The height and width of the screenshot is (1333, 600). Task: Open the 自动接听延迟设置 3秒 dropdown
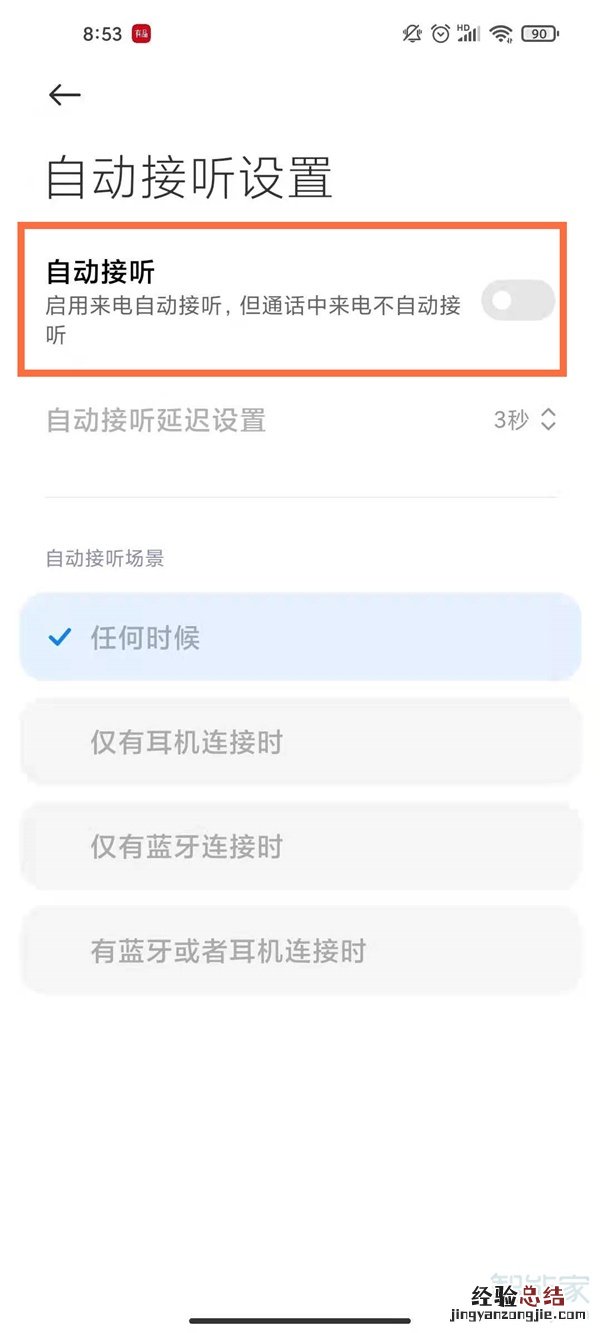point(524,420)
